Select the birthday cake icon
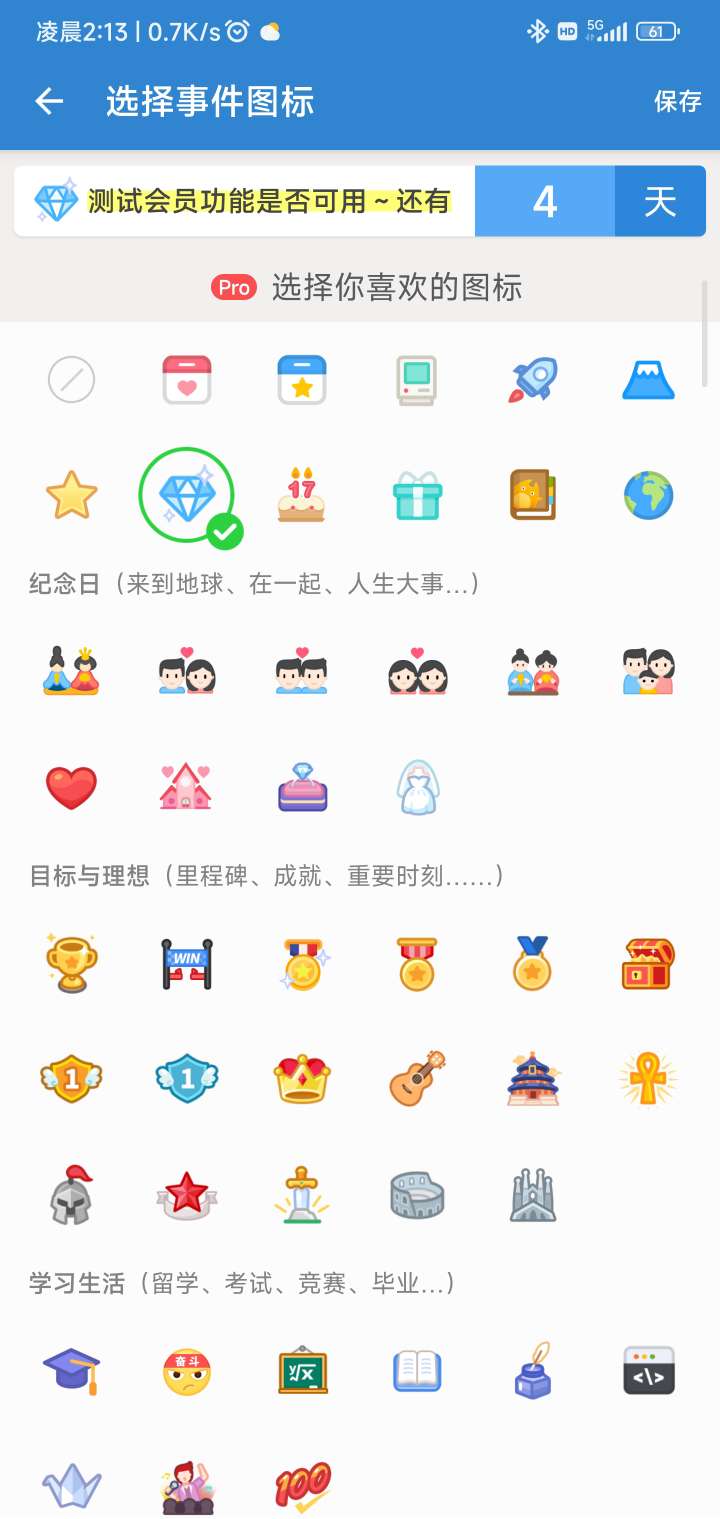 point(301,494)
